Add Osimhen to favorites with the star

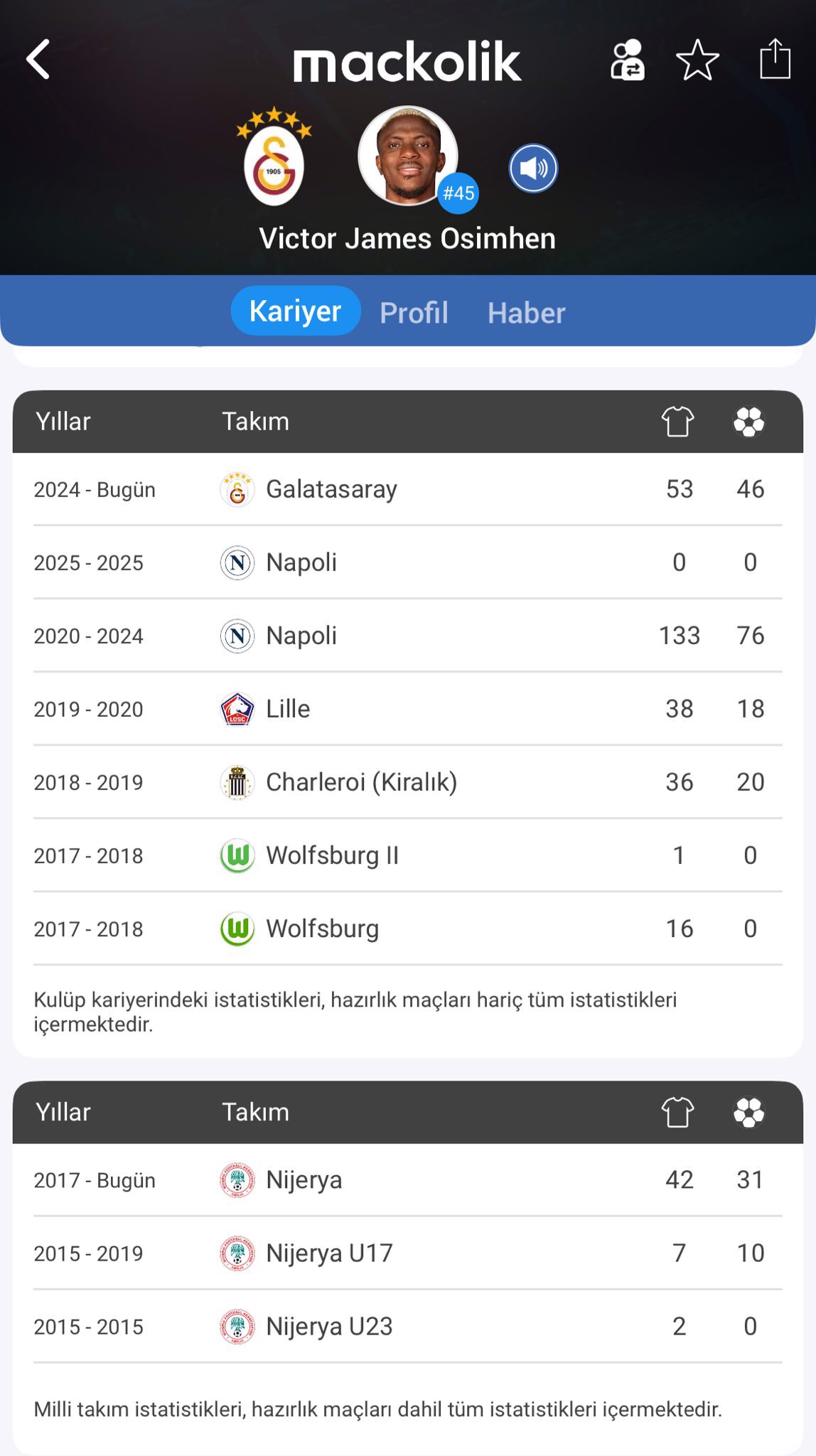697,60
